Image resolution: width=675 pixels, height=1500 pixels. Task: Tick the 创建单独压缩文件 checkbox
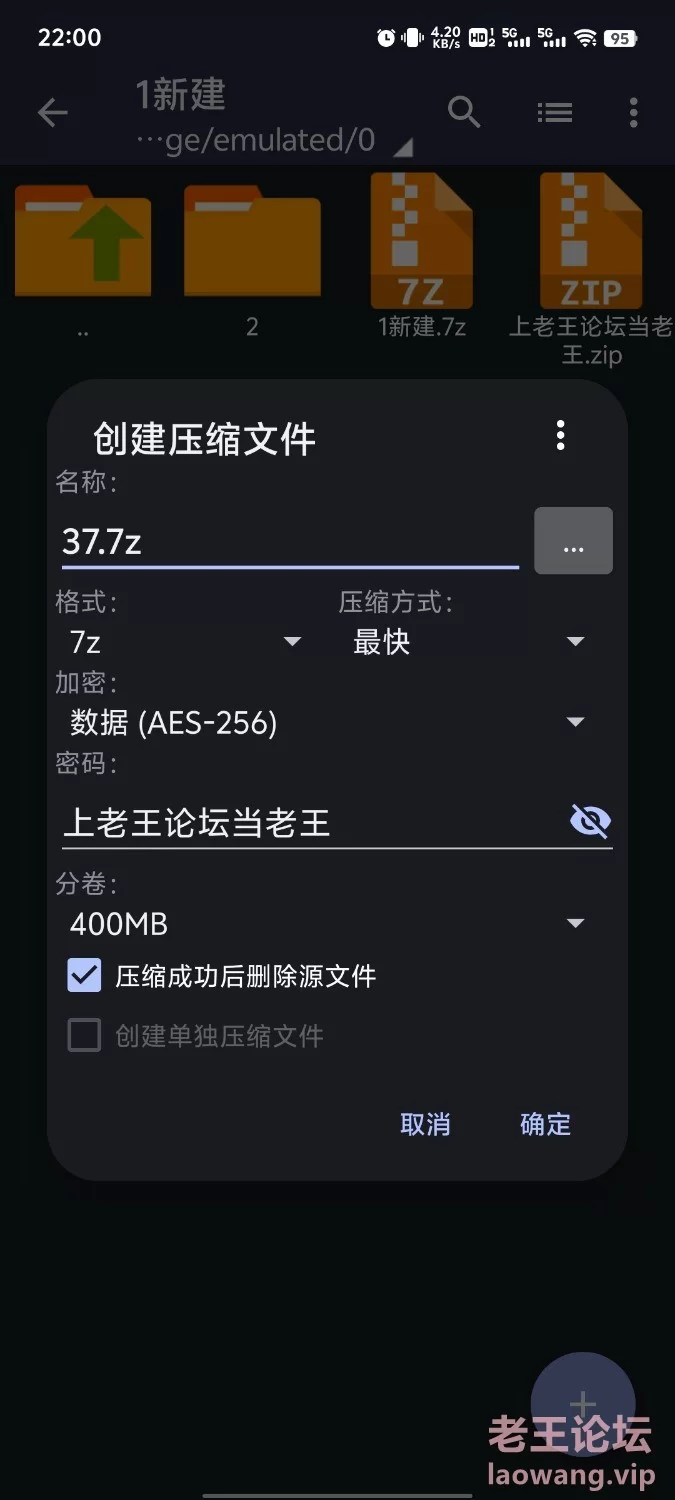(84, 1035)
